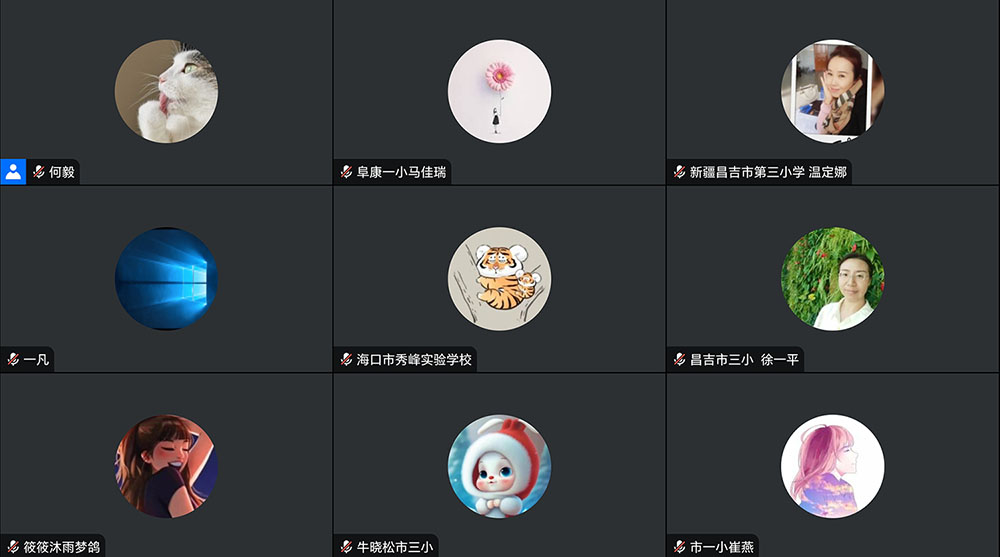
Task: Select participant tile of 何毅
Action: 166,91
